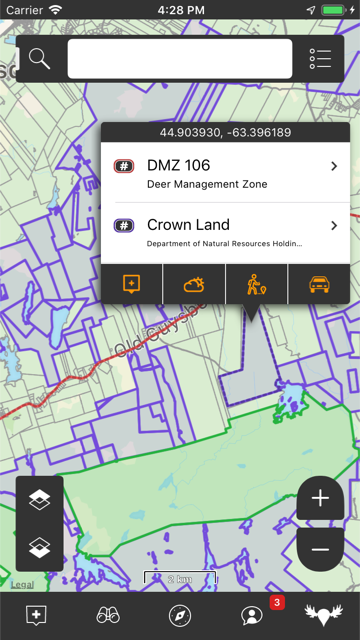Viewport: 360px width, 640px height.
Task: Add a waypoint from the bottom bar
Action: click(x=36, y=616)
